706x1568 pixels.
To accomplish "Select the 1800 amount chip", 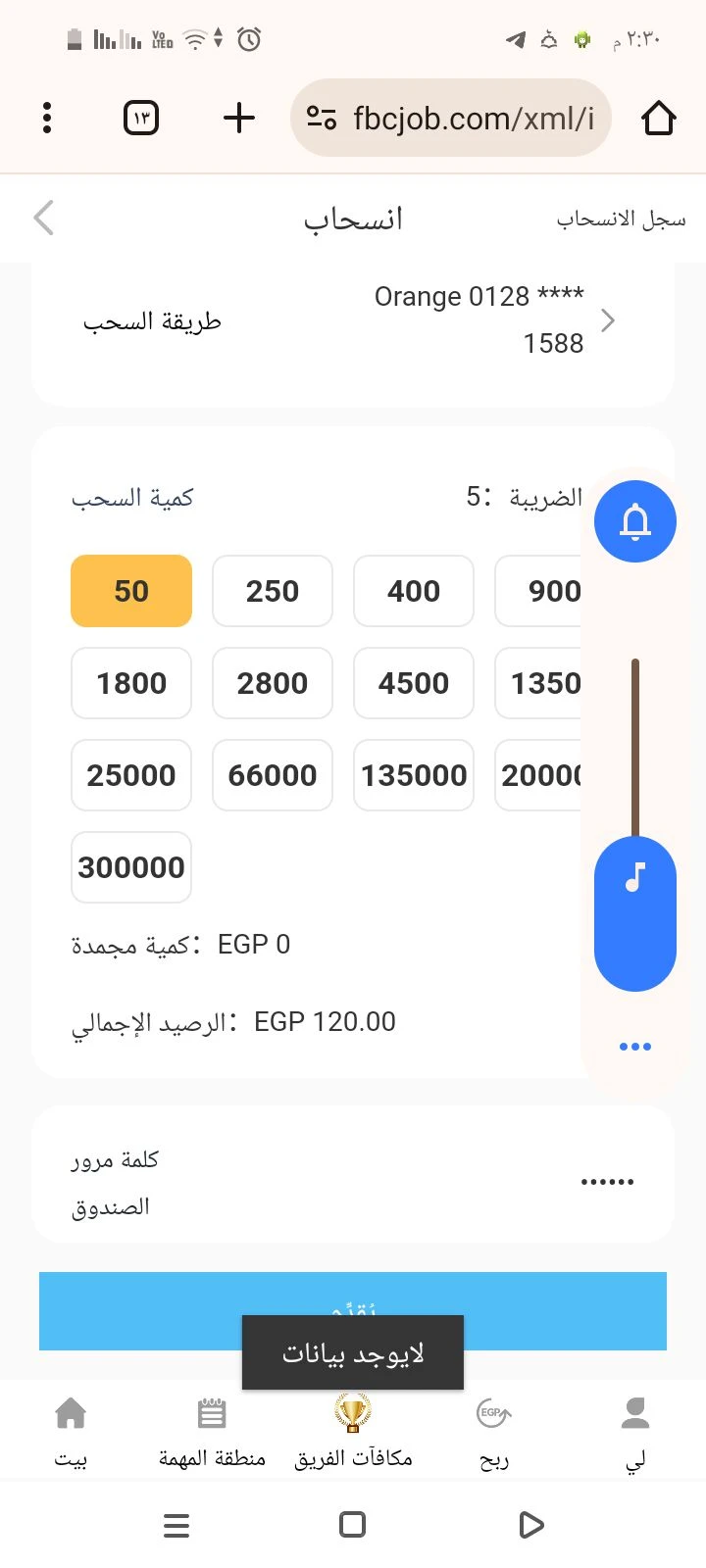I will (131, 683).
